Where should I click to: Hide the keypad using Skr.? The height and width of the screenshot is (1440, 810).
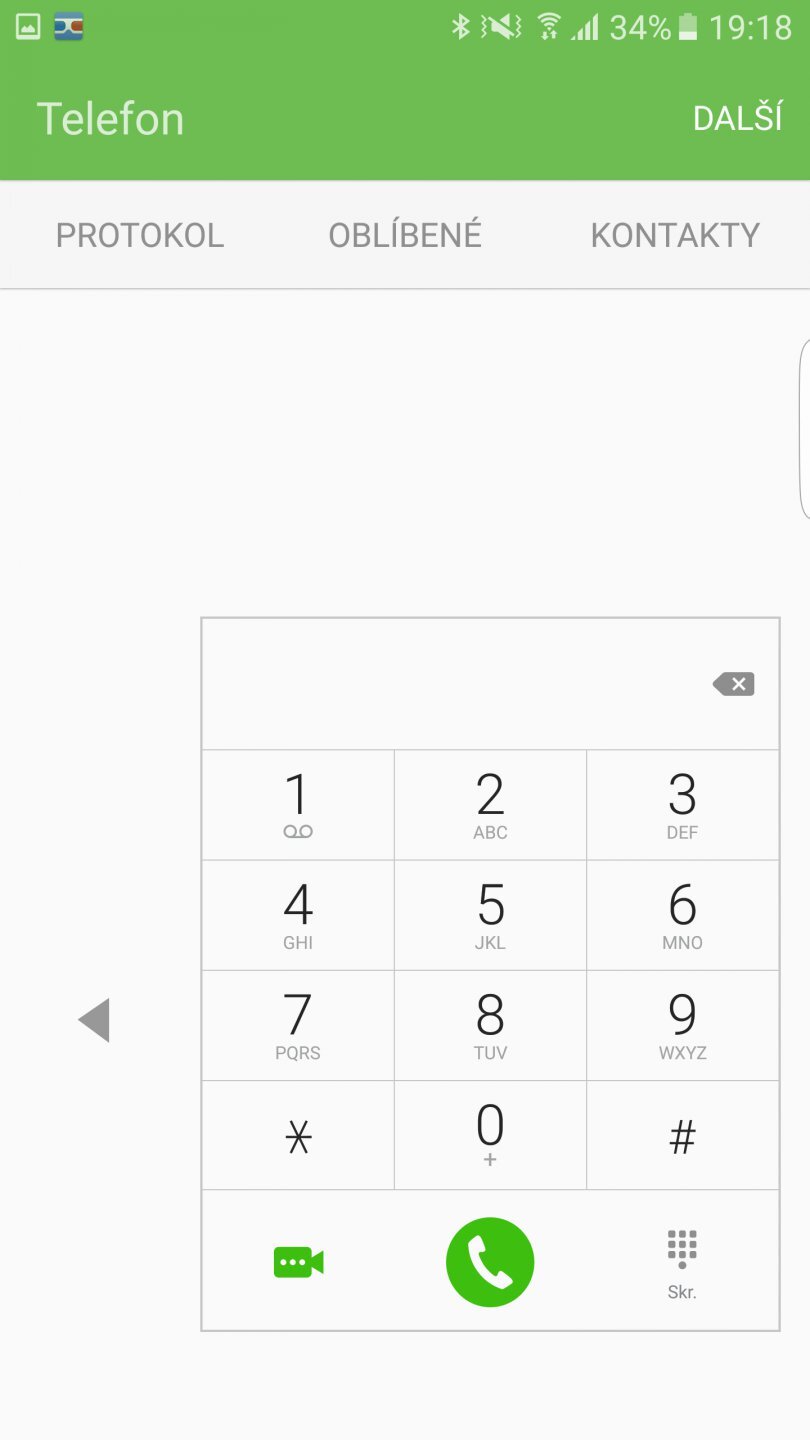[681, 1260]
